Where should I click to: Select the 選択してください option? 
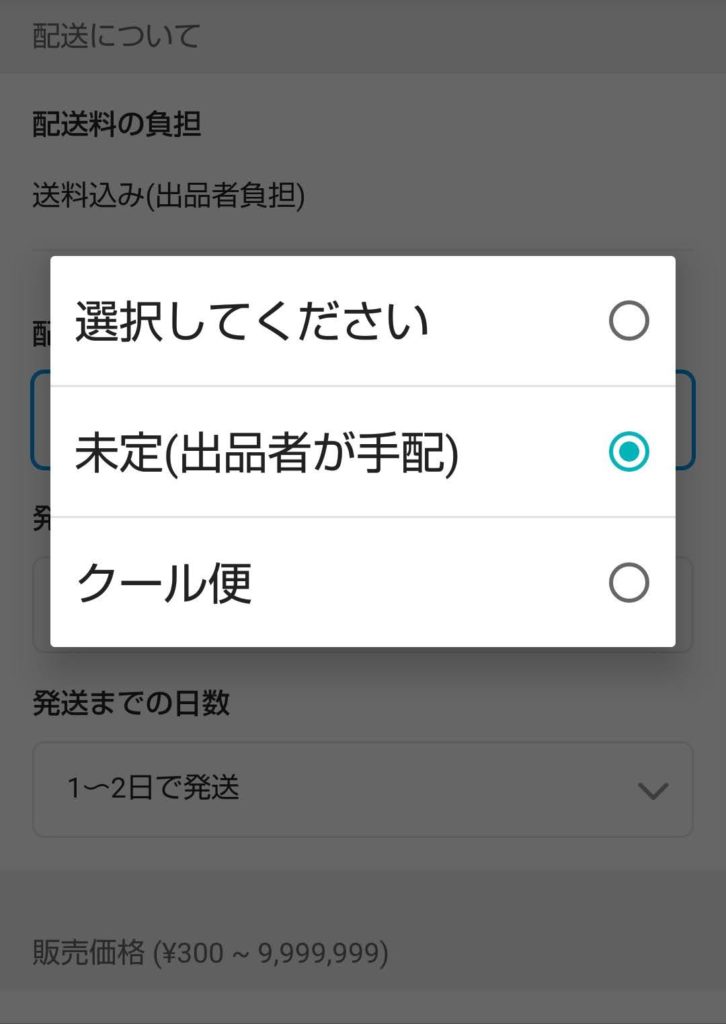362,322
